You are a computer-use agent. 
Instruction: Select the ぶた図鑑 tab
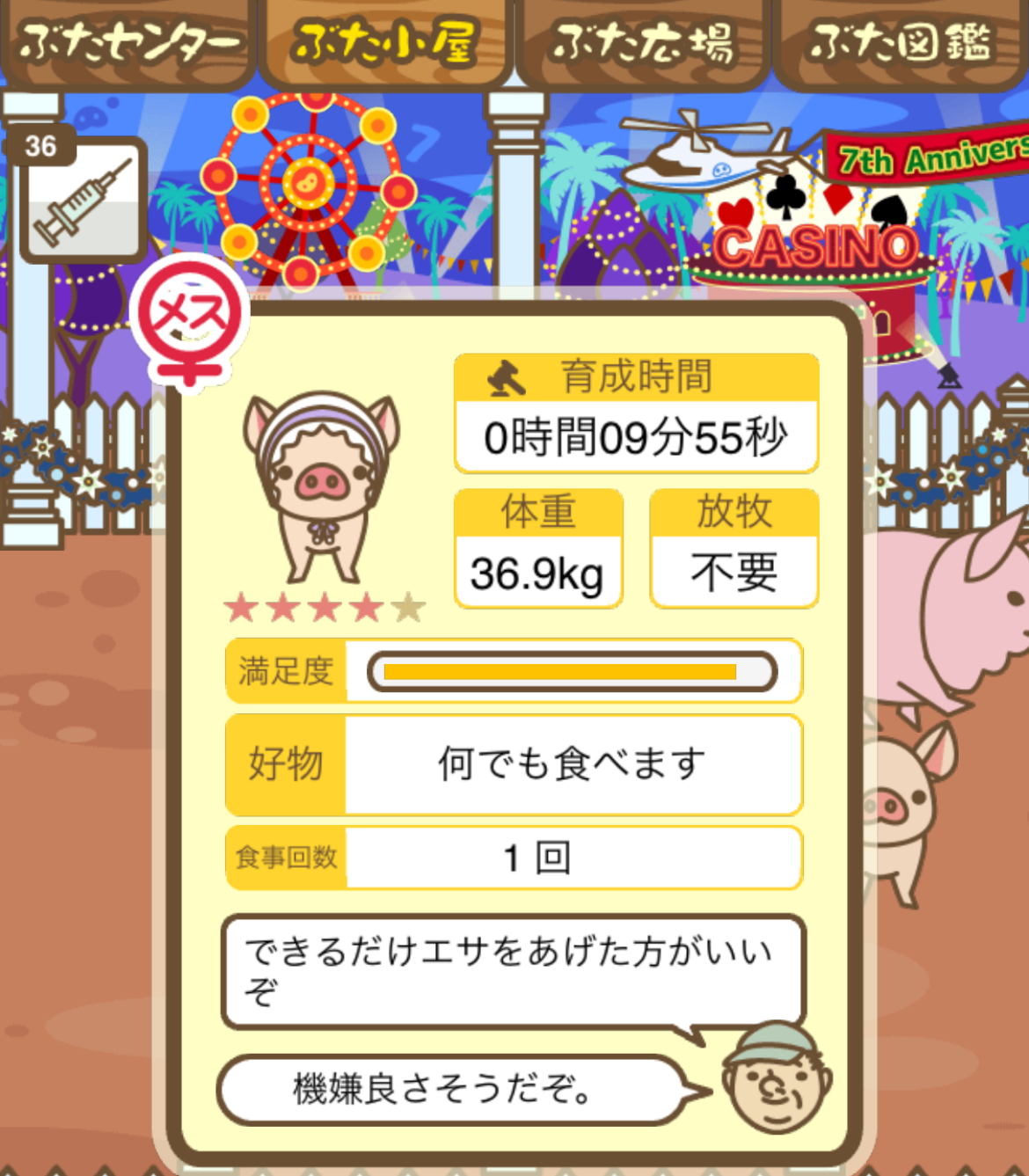pos(901,44)
